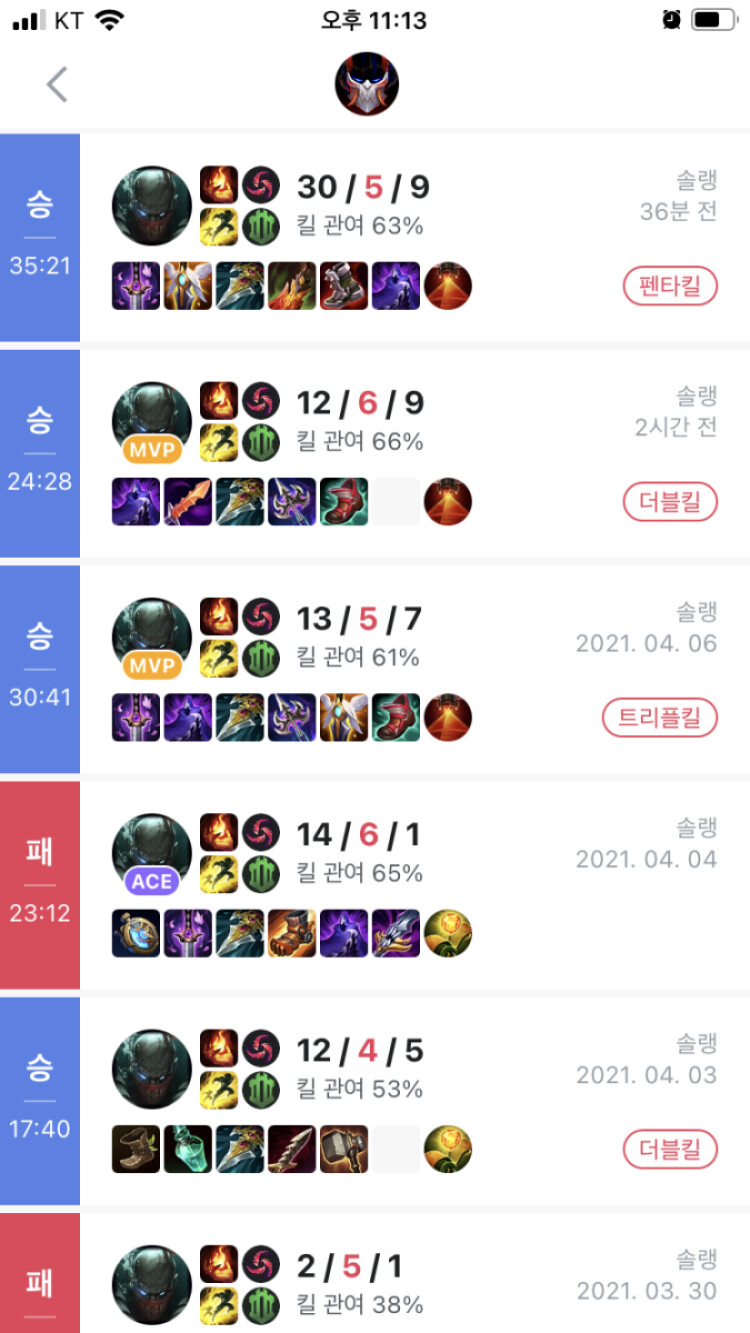
Task: Go back using the top-left arrow
Action: (x=57, y=85)
